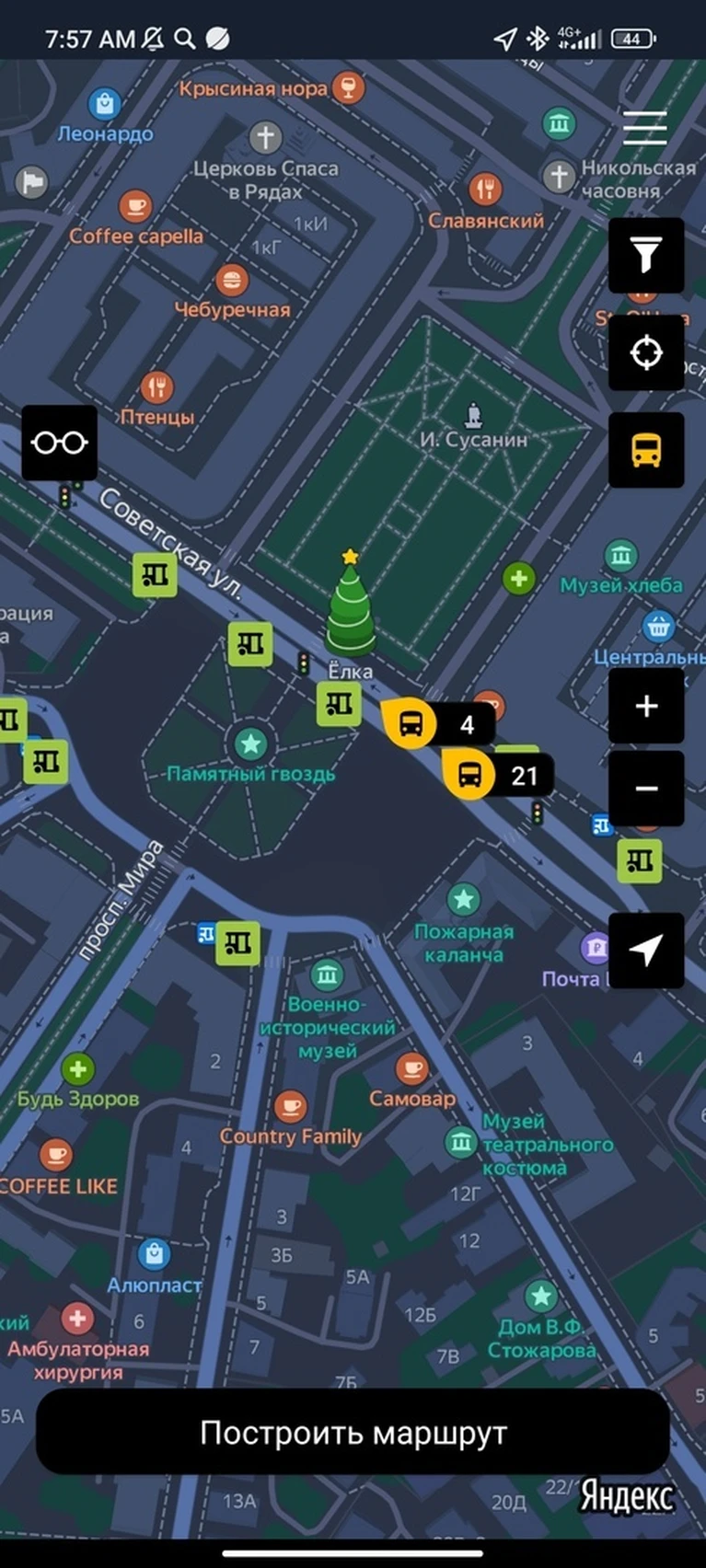
Task: Tap the navigation arrow button
Action: [646, 950]
